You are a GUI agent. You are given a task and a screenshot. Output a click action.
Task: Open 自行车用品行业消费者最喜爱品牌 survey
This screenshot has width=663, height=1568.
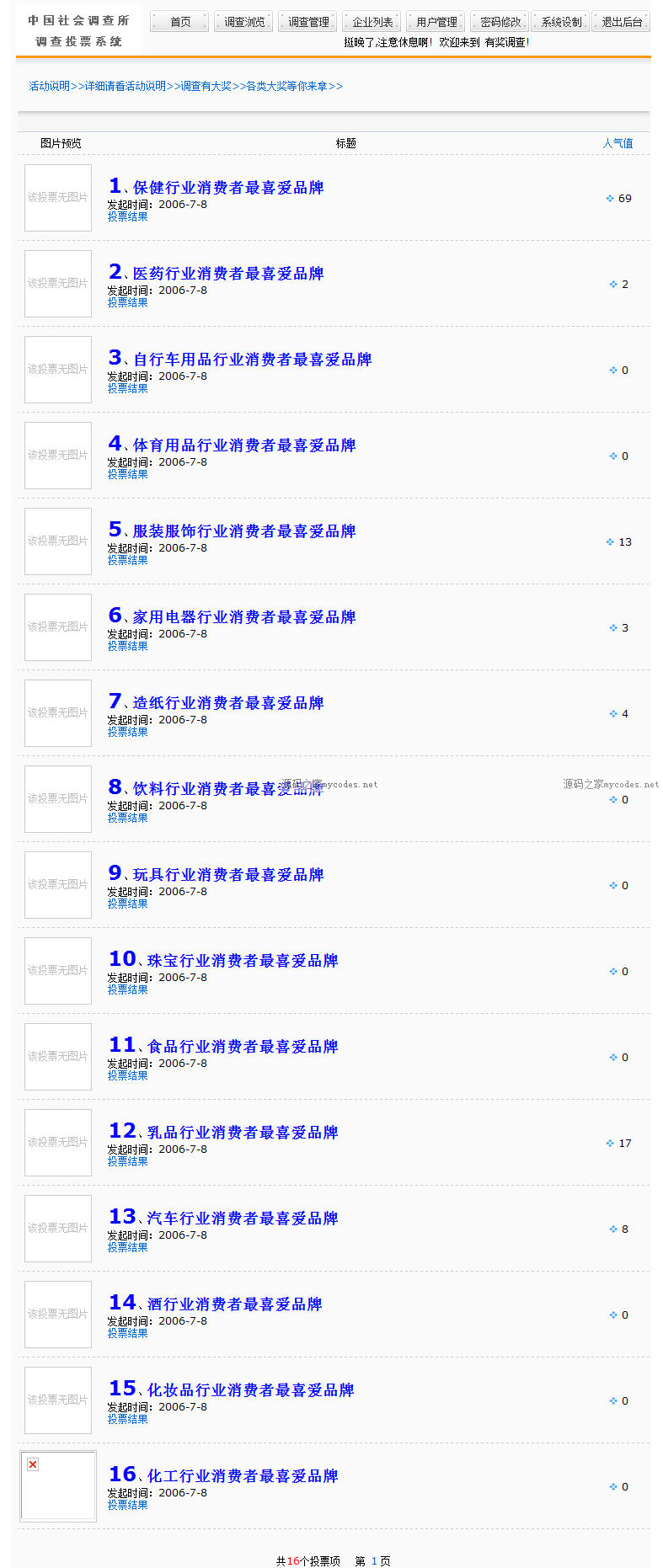[x=252, y=360]
